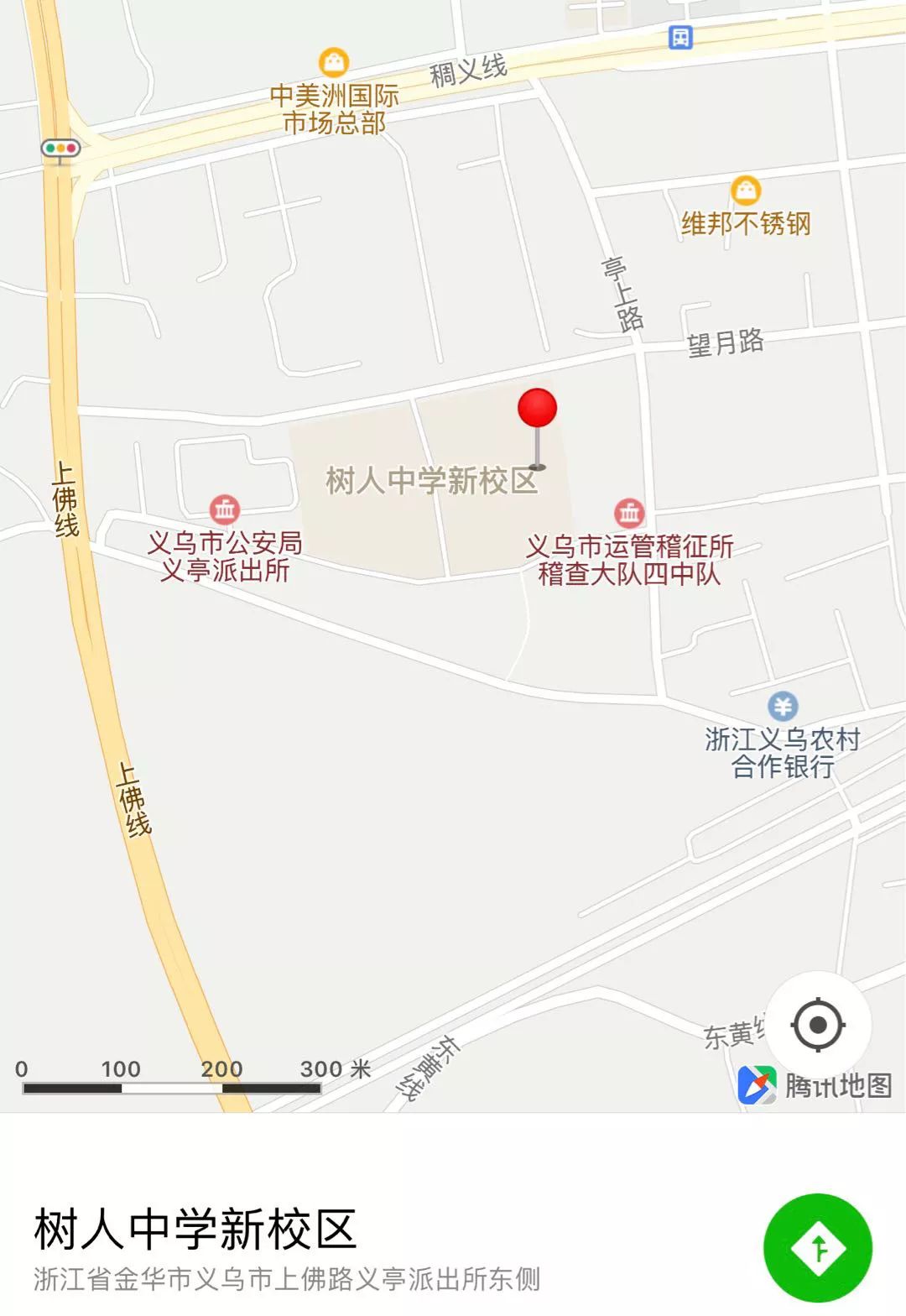Select the 中美洲国际市场总部 shop icon
This screenshot has width=906, height=1316.
(x=334, y=63)
